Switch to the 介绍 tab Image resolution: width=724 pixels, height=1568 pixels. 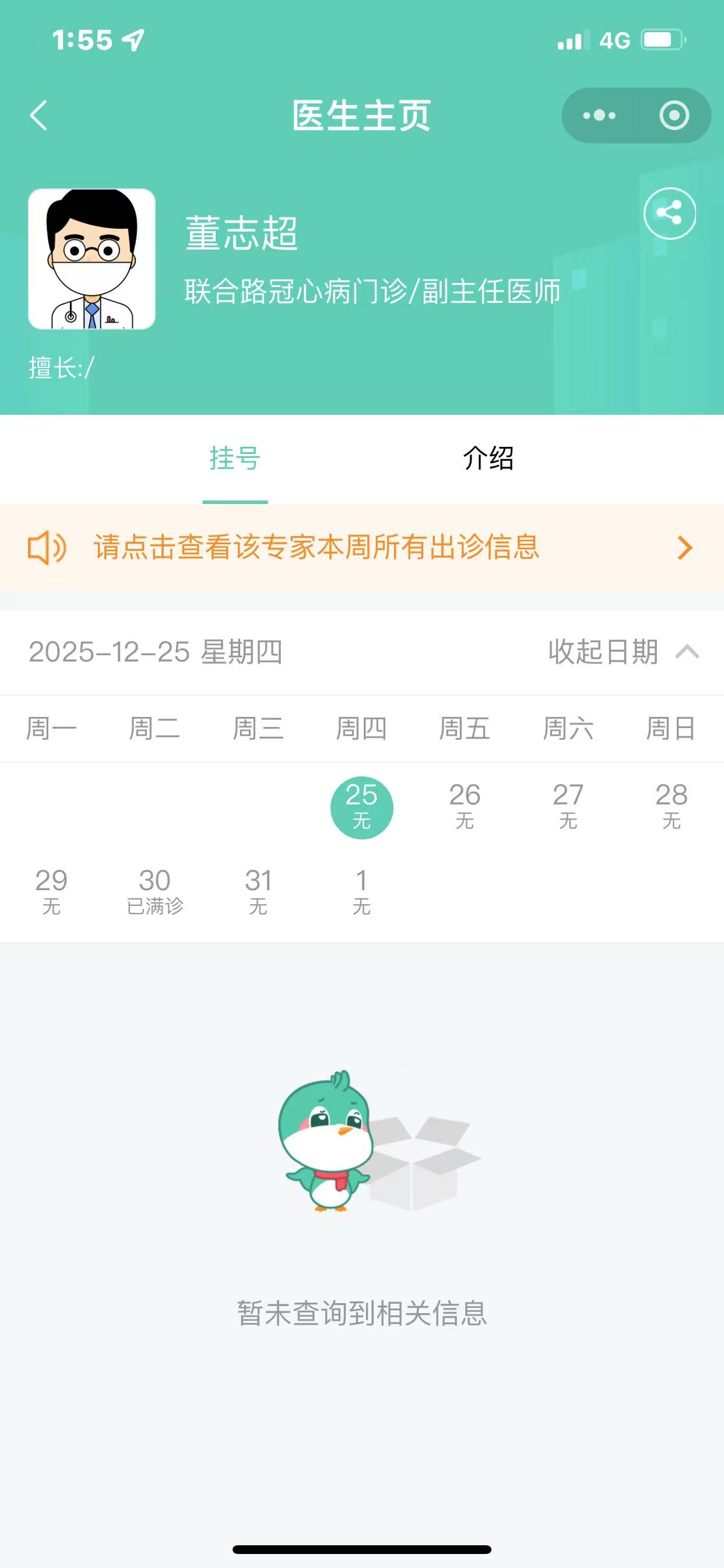488,459
